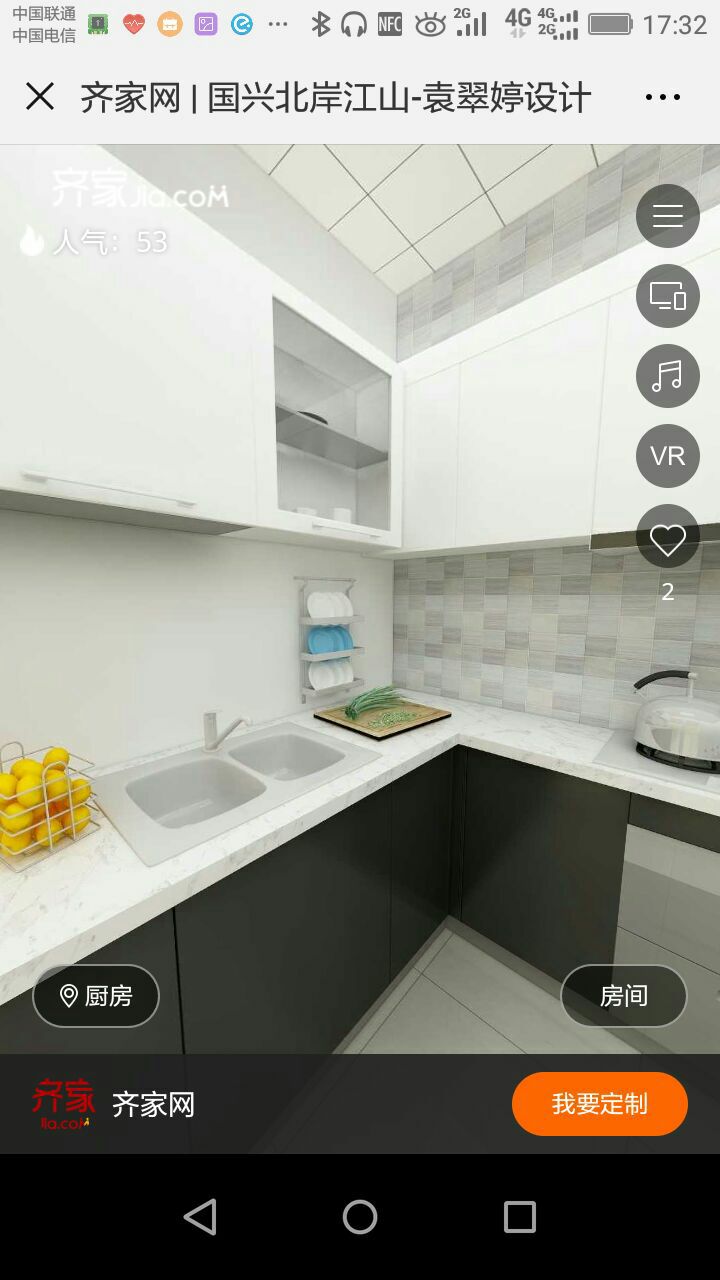The width and height of the screenshot is (720, 1280).
Task: Open recent apps from the navigation bar
Action: click(x=520, y=1217)
